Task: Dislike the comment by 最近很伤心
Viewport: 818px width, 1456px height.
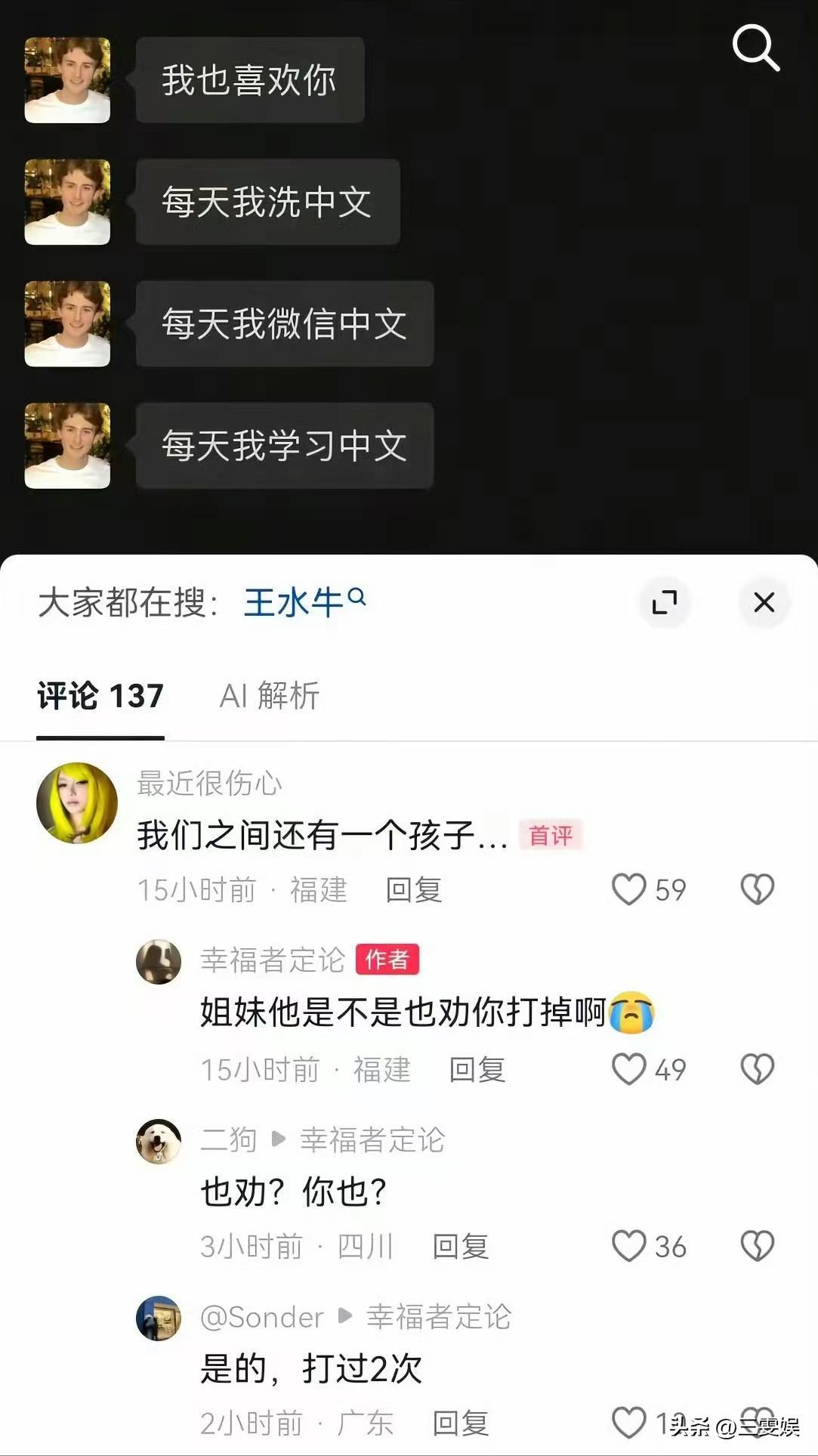Action: (x=758, y=889)
